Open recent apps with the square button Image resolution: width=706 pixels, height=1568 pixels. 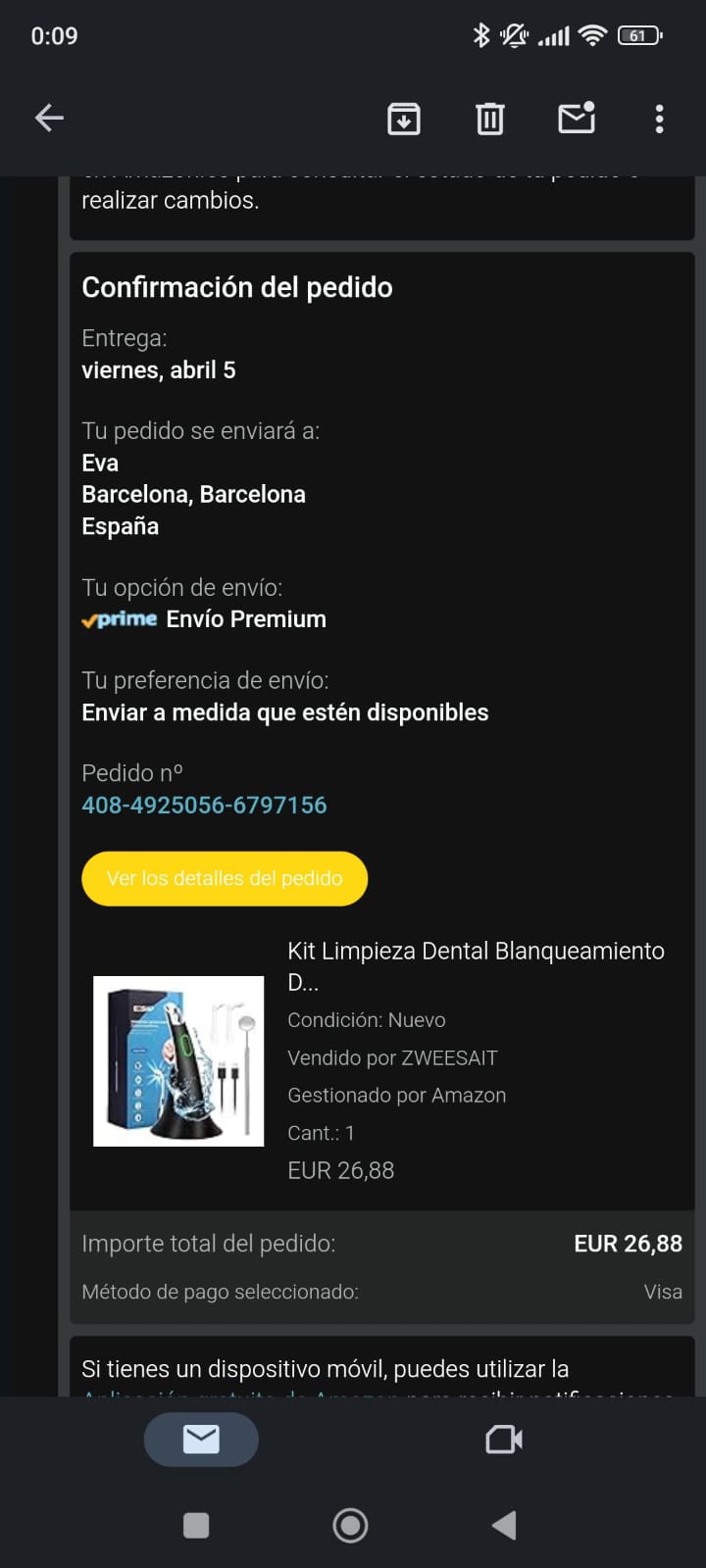click(x=196, y=1525)
